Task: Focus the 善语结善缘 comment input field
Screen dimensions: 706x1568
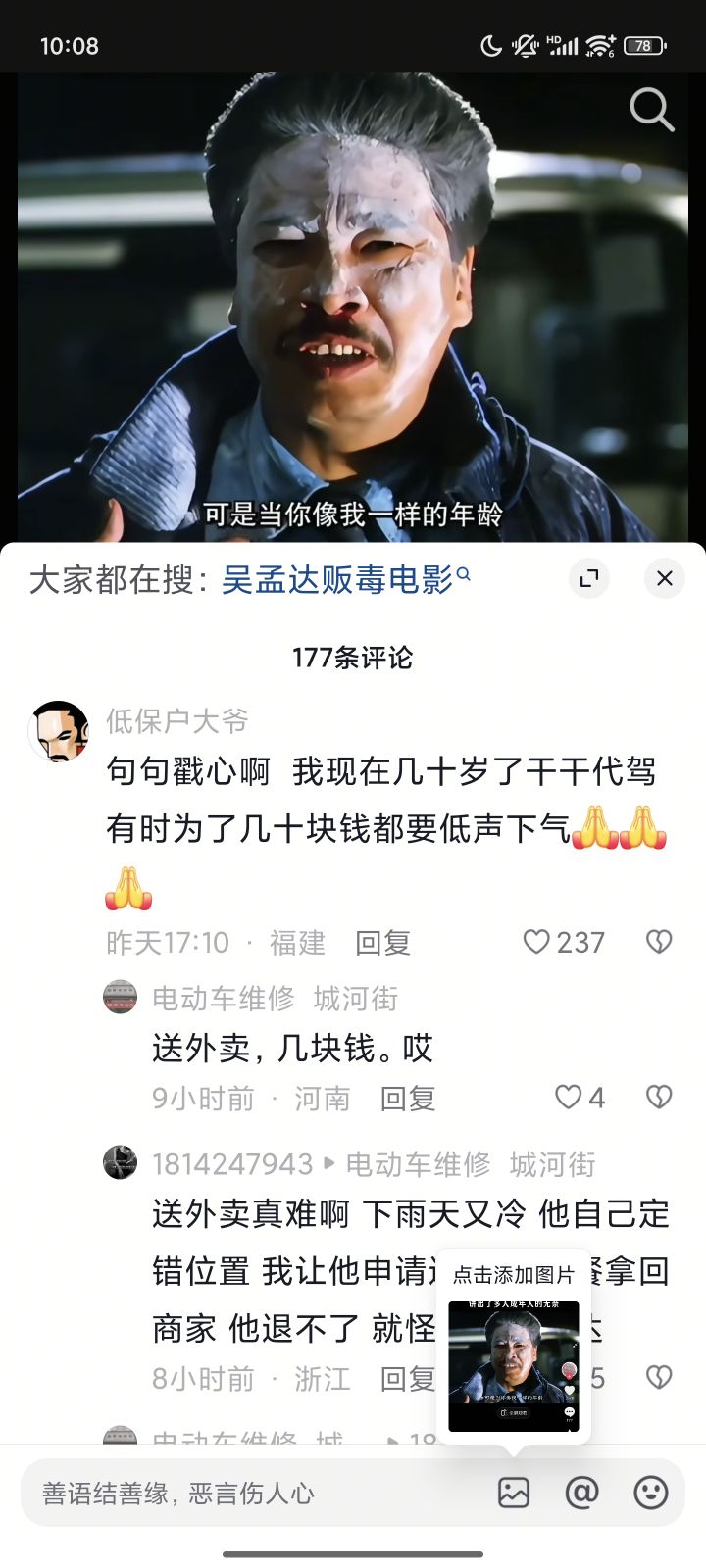Action: click(245, 1493)
